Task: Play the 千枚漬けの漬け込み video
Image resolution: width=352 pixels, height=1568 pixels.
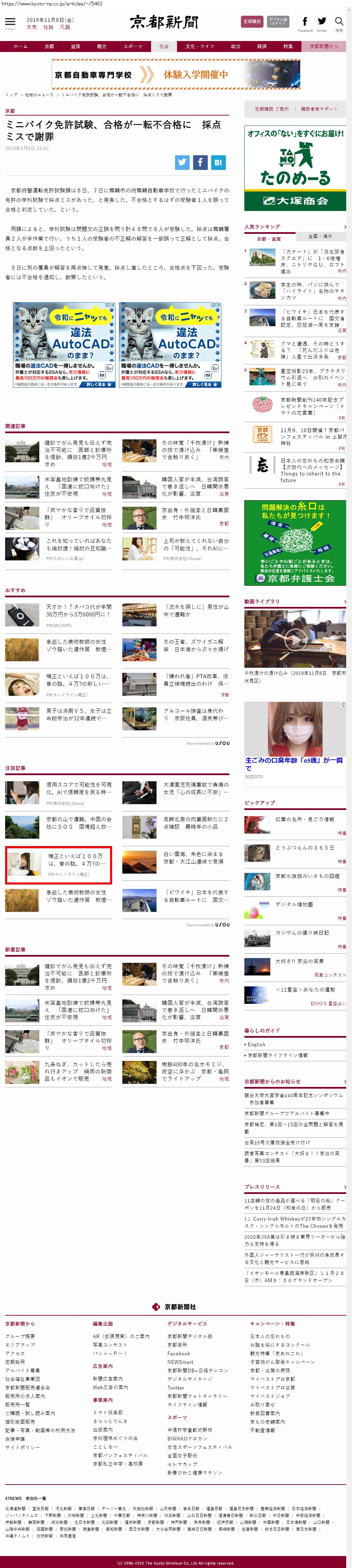Action: point(295,639)
